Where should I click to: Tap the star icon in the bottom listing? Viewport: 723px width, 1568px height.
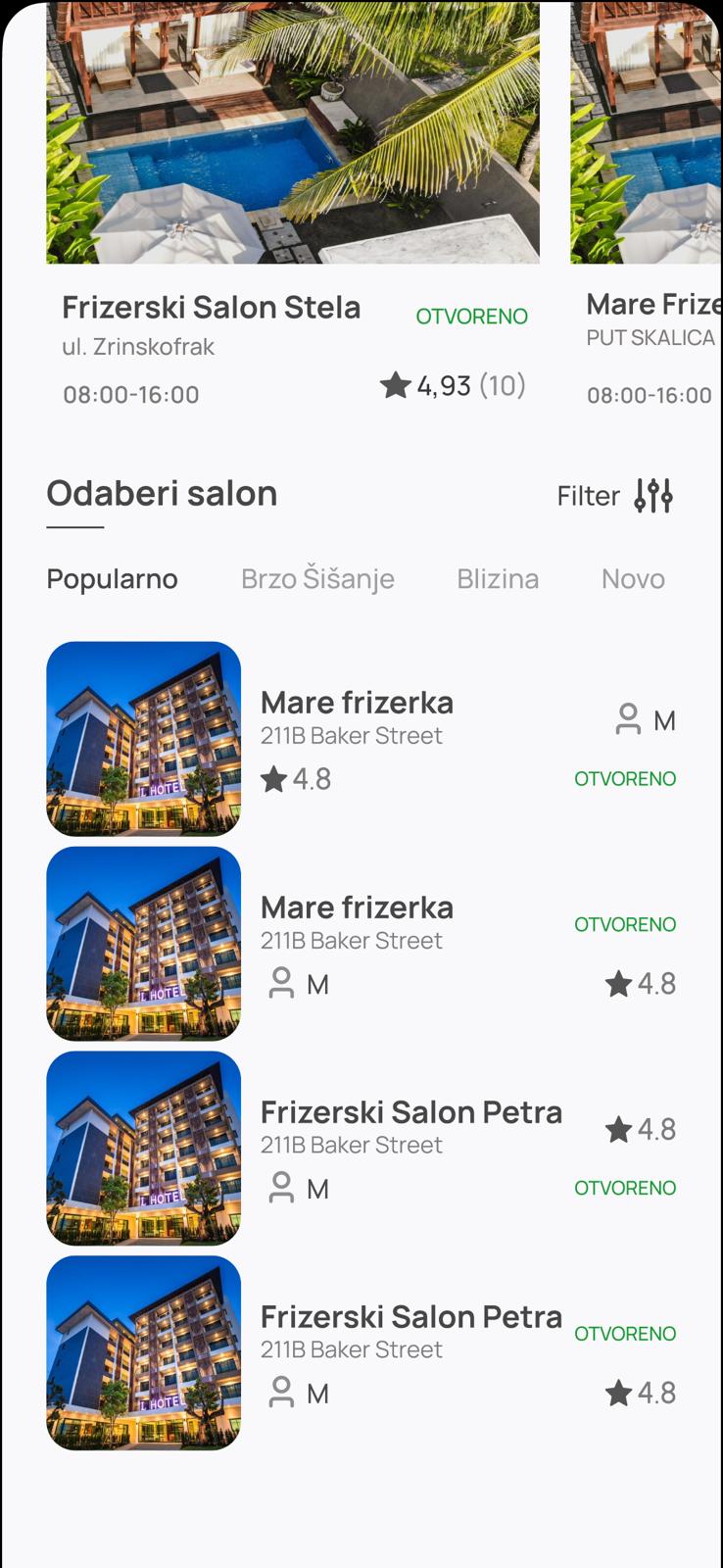point(617,1393)
